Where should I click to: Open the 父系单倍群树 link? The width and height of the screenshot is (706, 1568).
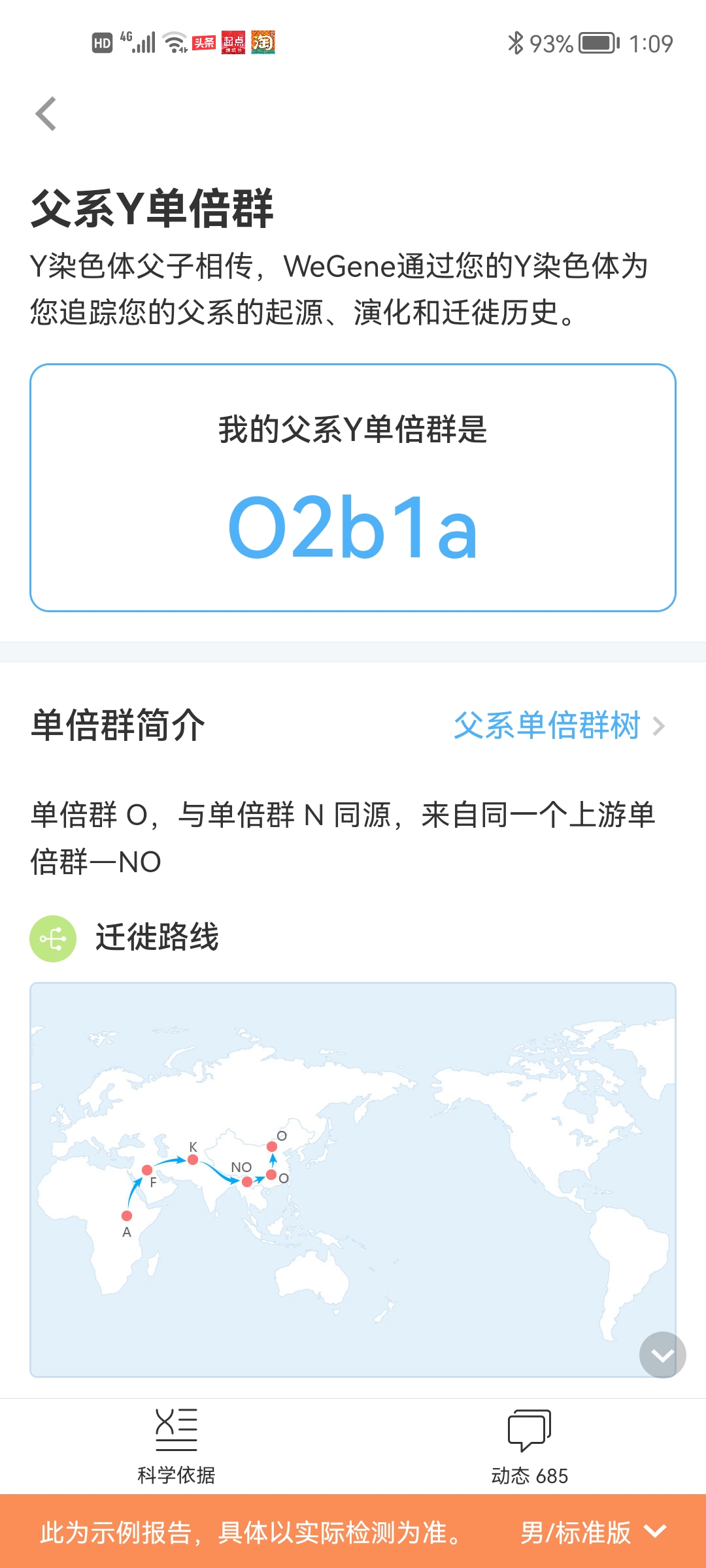click(x=559, y=726)
